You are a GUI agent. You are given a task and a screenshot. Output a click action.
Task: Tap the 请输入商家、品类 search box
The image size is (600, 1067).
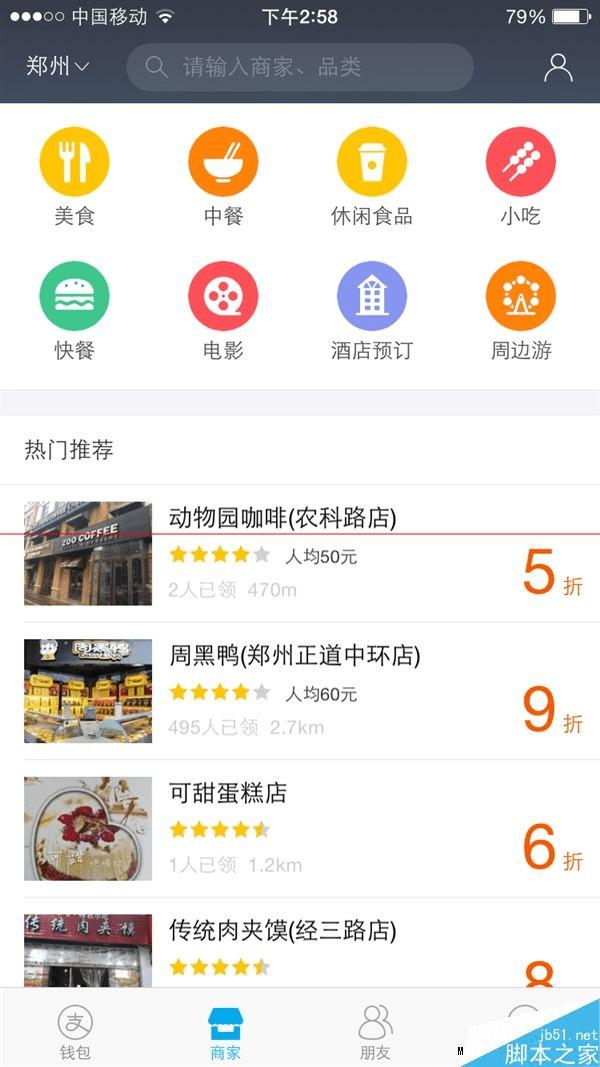pyautogui.click(x=300, y=67)
